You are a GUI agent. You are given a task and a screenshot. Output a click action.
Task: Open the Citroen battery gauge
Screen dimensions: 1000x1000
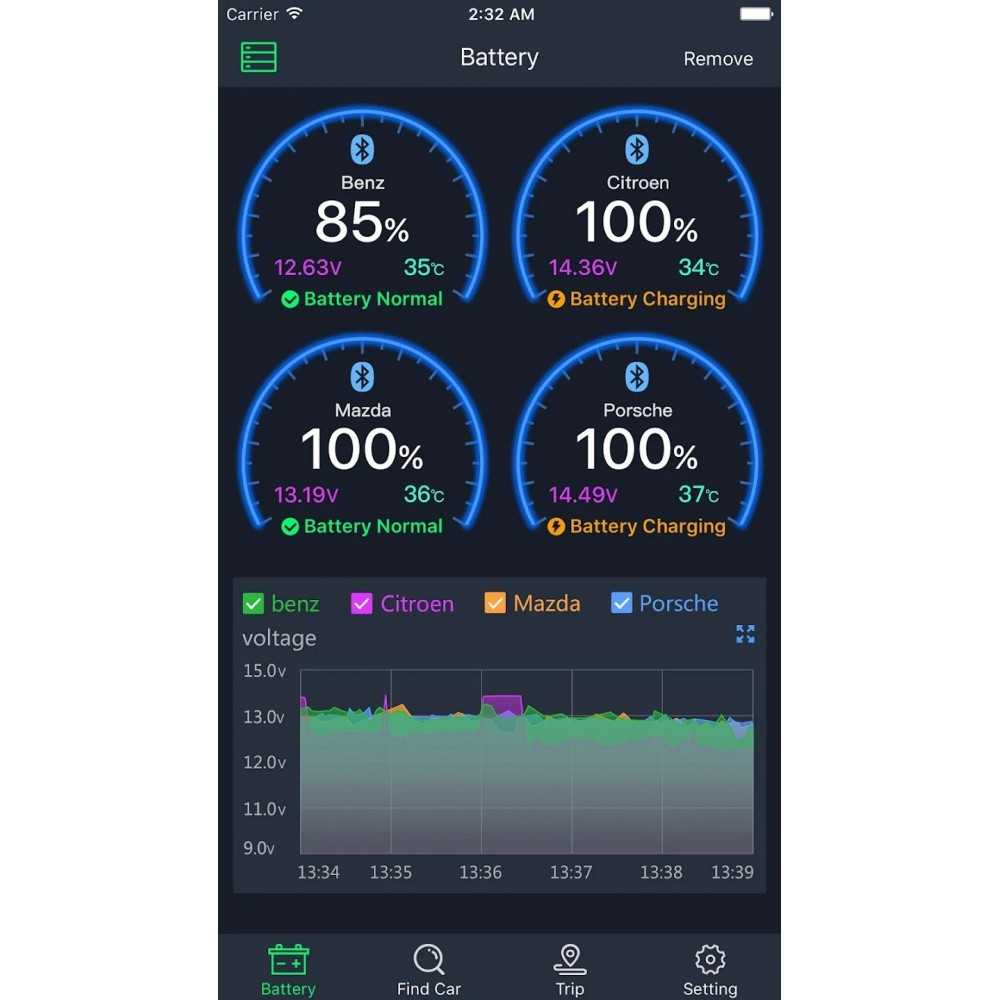point(637,222)
